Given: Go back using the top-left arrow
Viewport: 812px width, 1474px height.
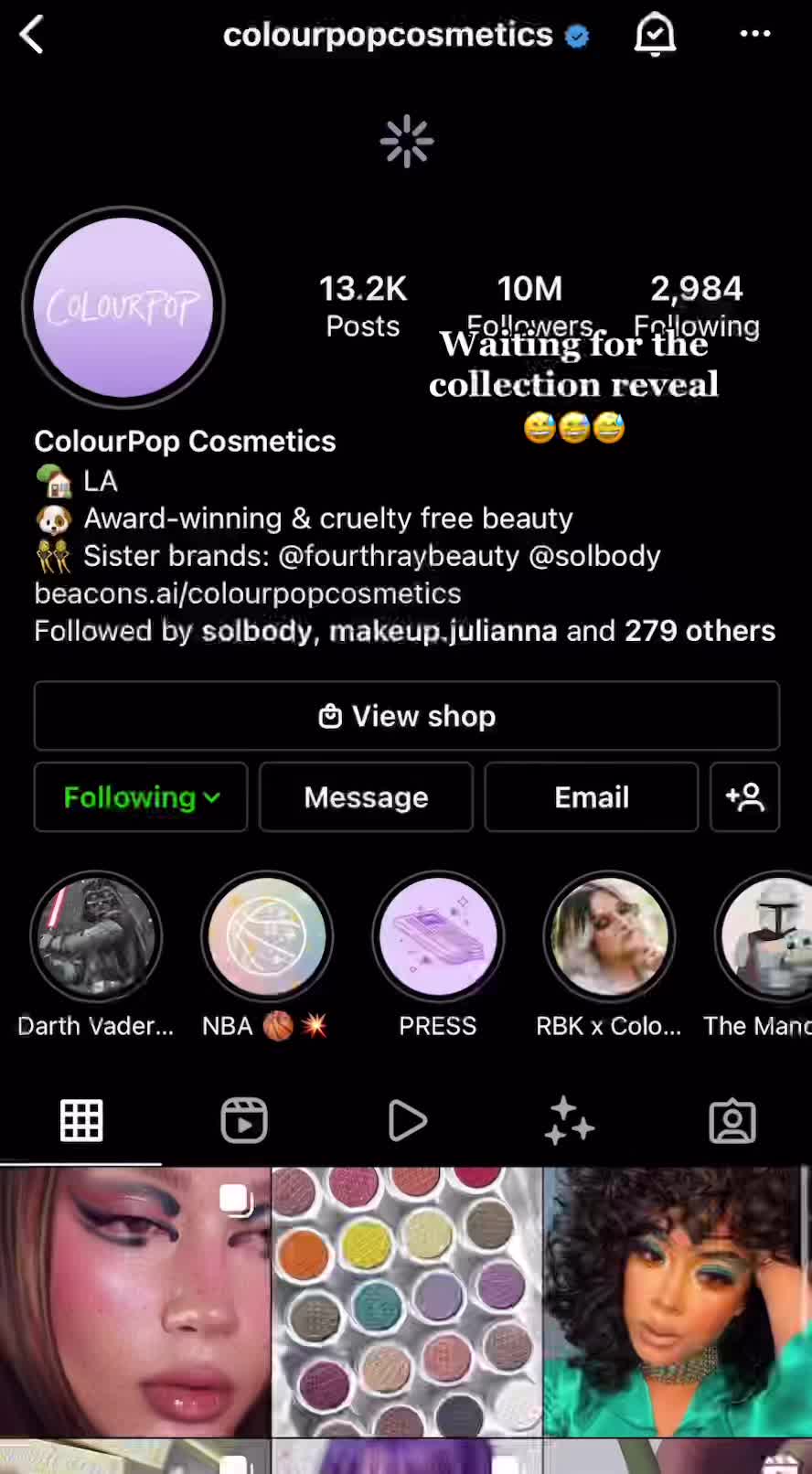Looking at the screenshot, I should (x=32, y=37).
